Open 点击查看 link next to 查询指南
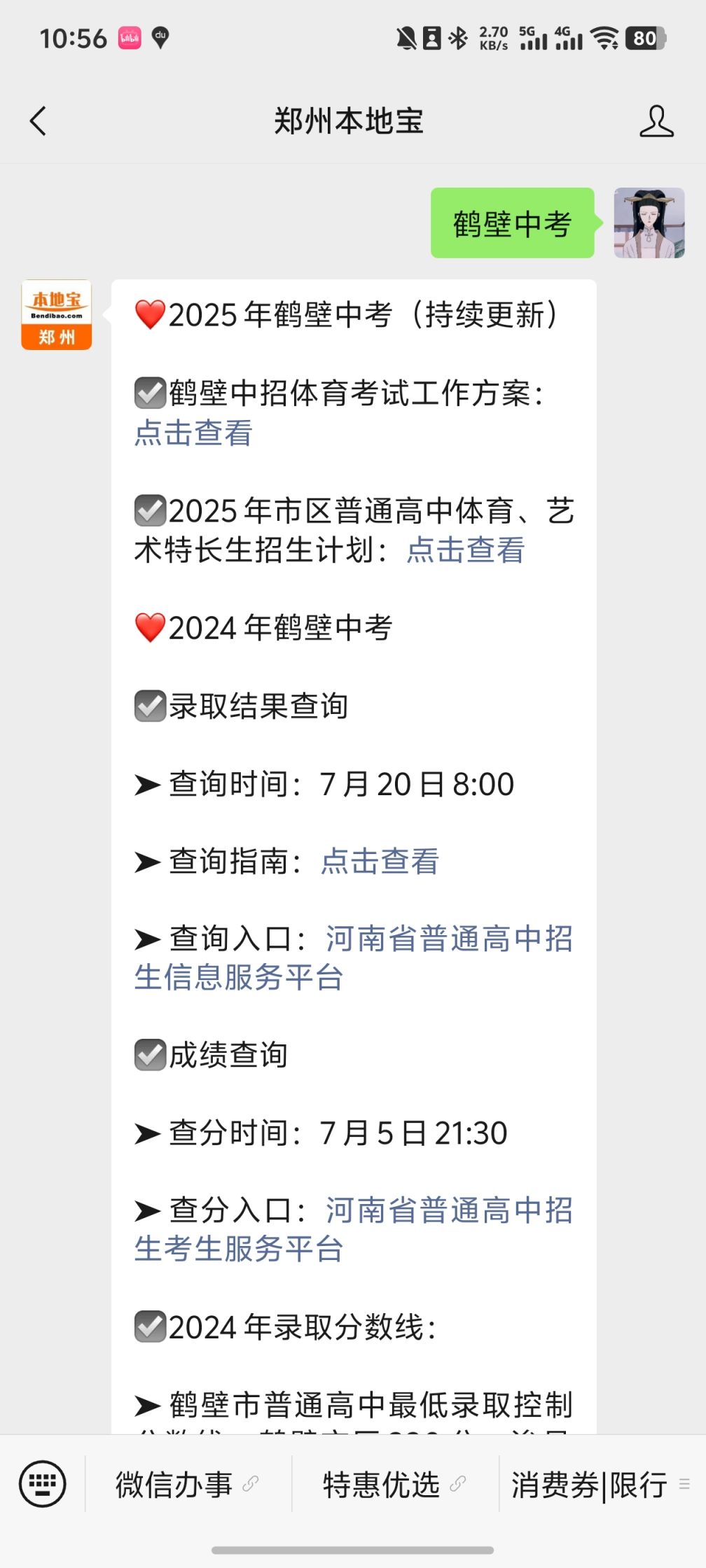Screen dimensions: 706x1568 click(x=380, y=861)
